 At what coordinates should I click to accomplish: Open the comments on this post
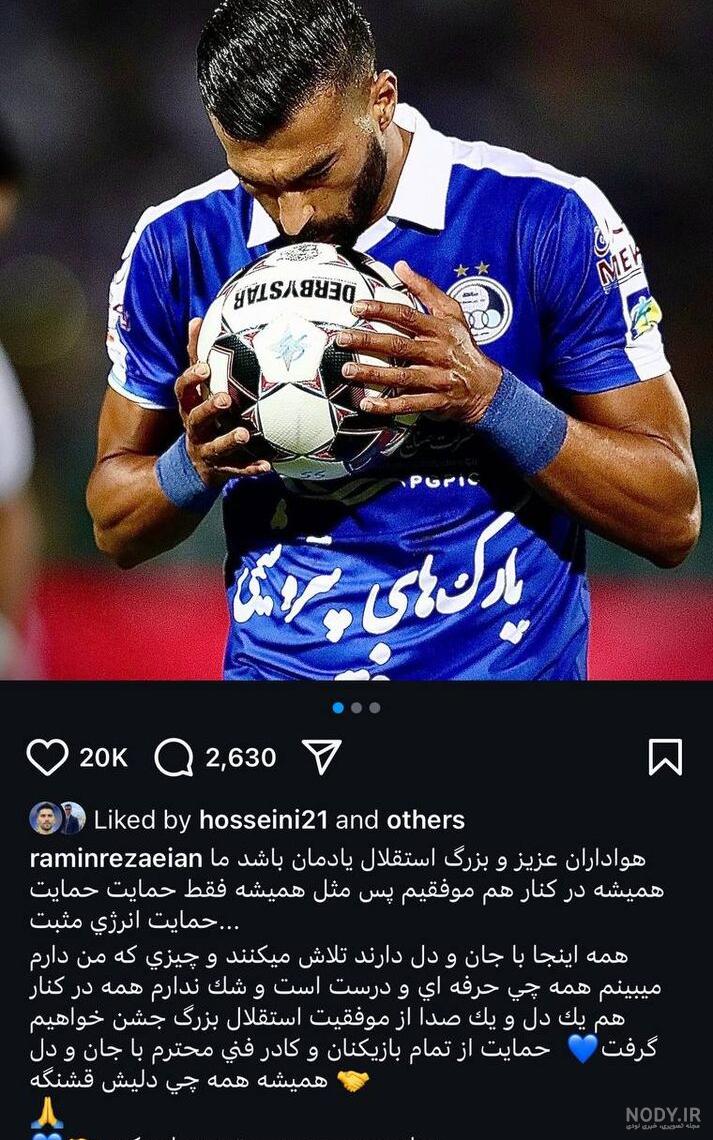(174, 757)
